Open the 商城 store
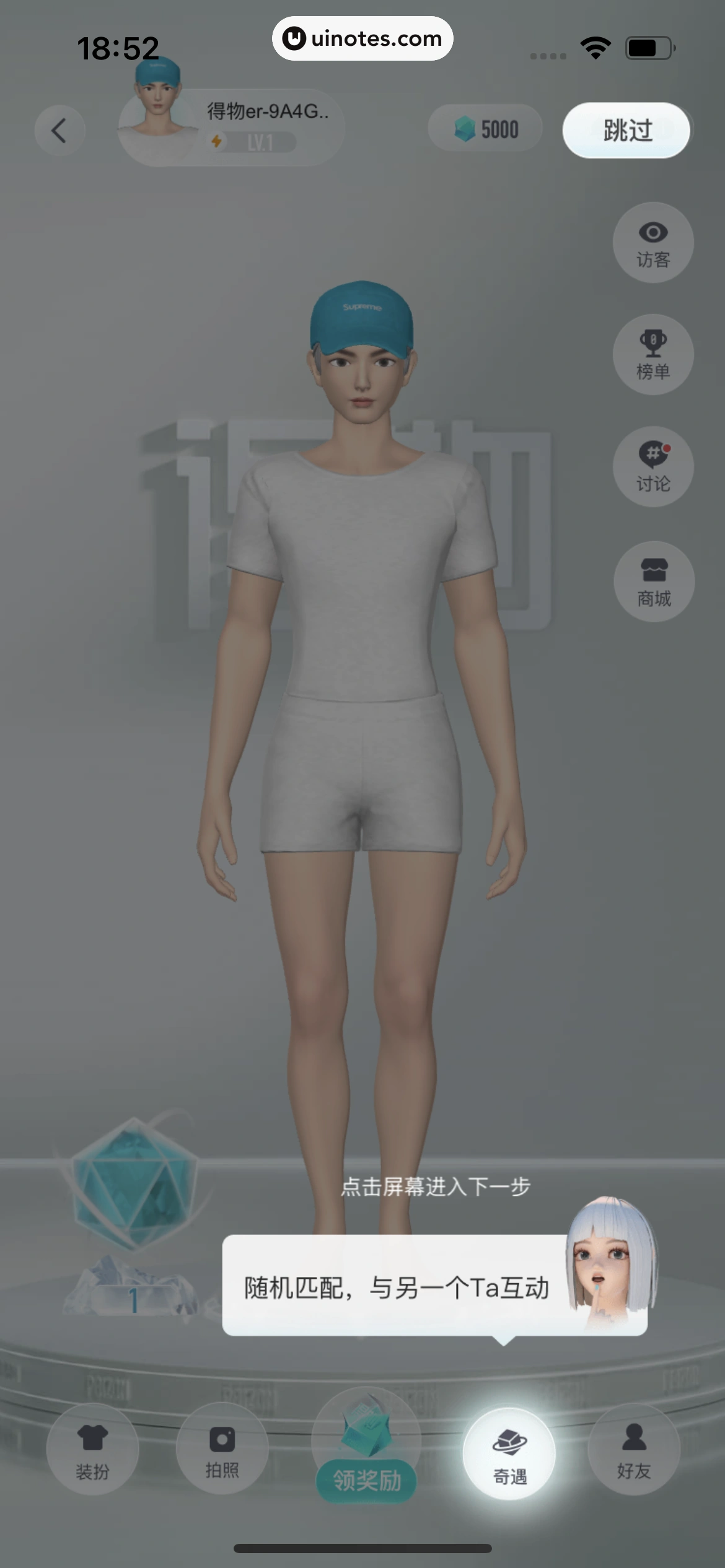The width and height of the screenshot is (725, 1568). 654,581
